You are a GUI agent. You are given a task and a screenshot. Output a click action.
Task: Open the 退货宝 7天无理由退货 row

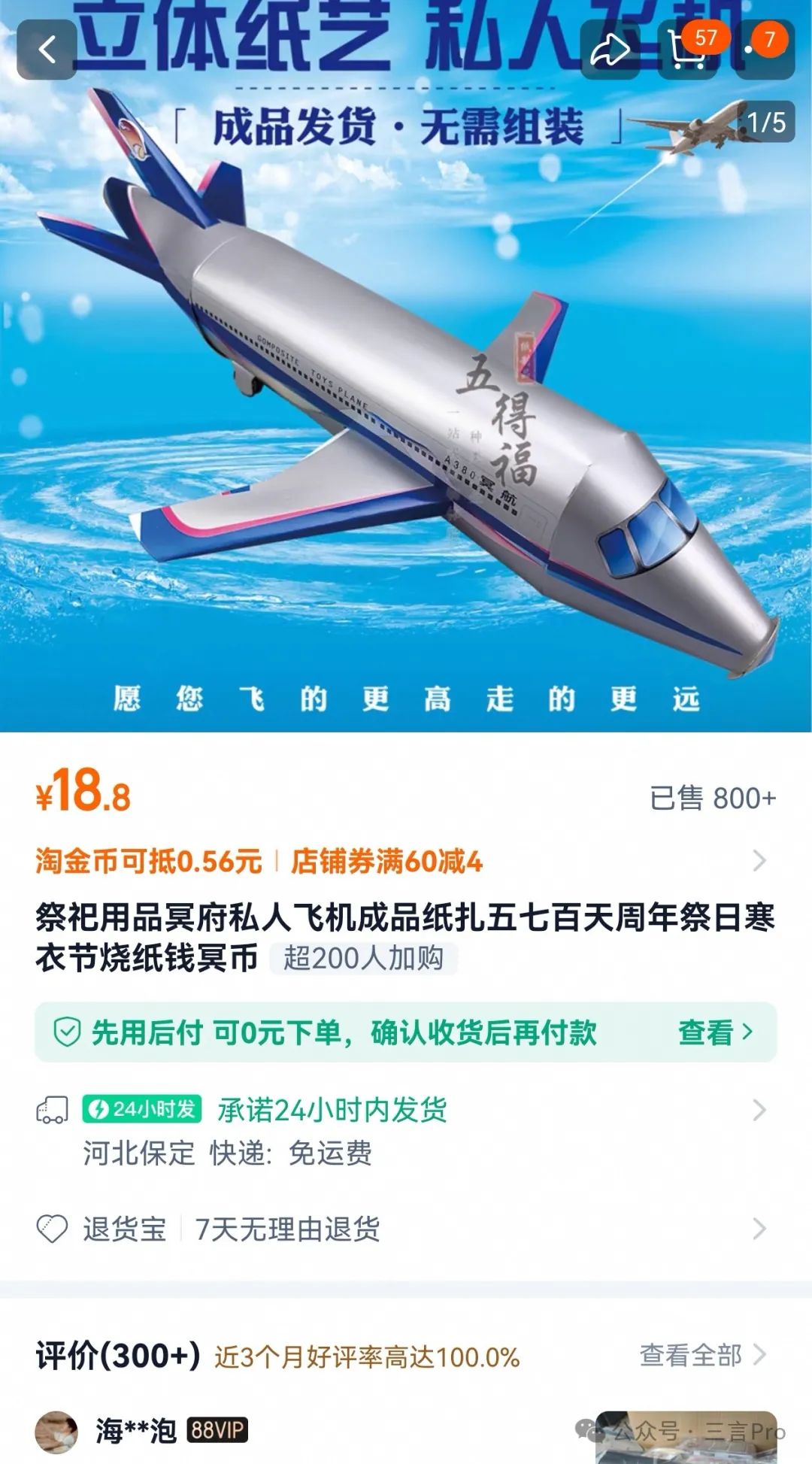tap(406, 1229)
